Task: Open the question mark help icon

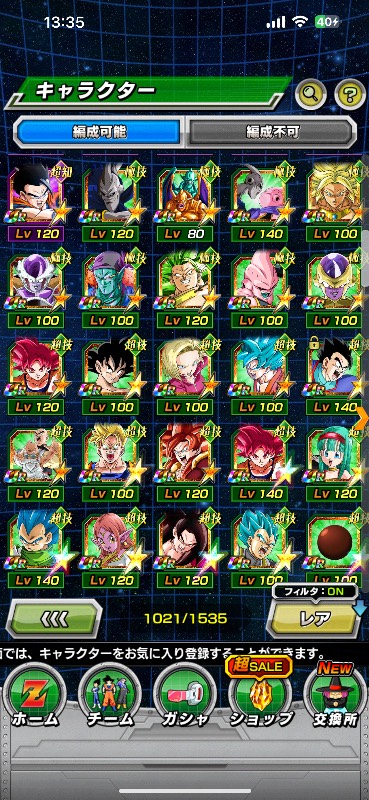Action: coord(350,93)
